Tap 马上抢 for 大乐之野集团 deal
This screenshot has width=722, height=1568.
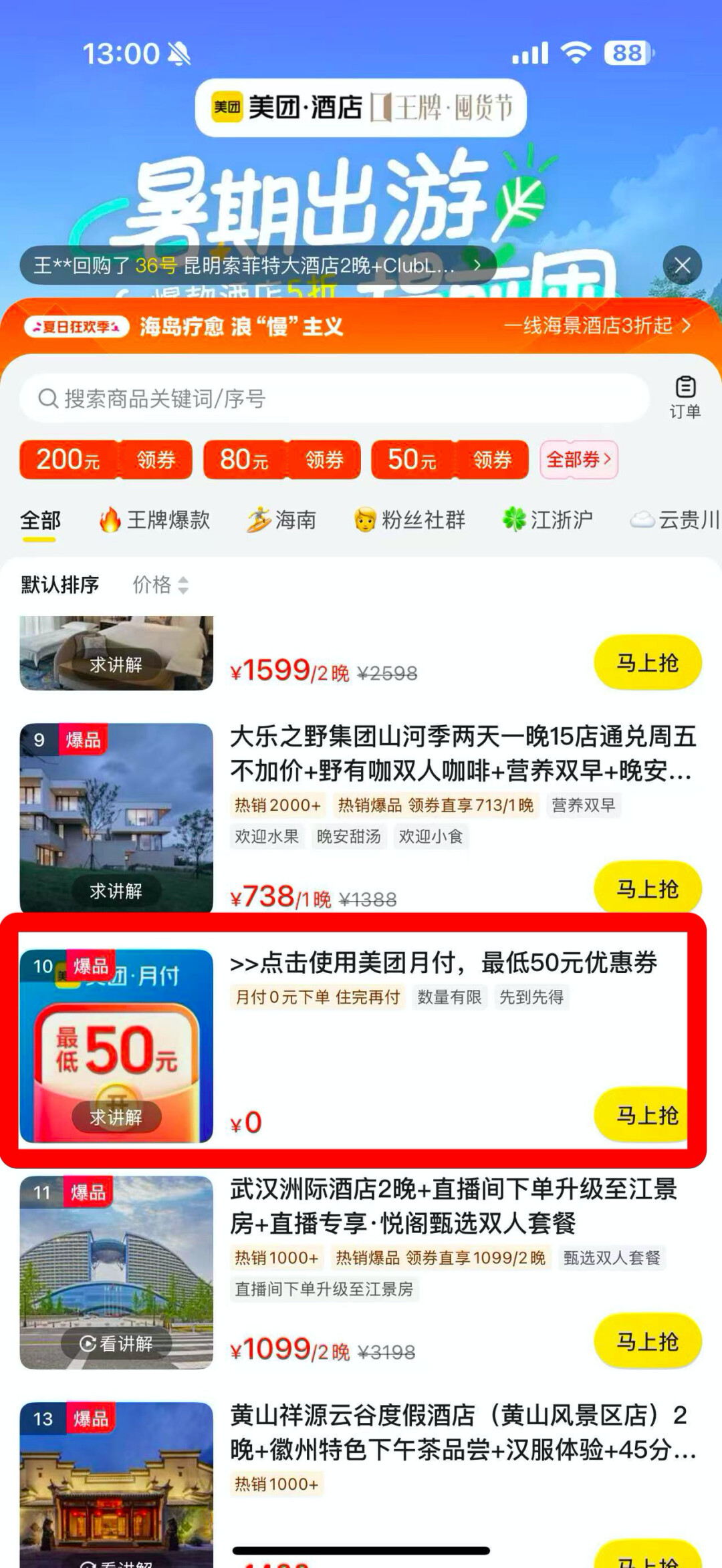point(647,889)
